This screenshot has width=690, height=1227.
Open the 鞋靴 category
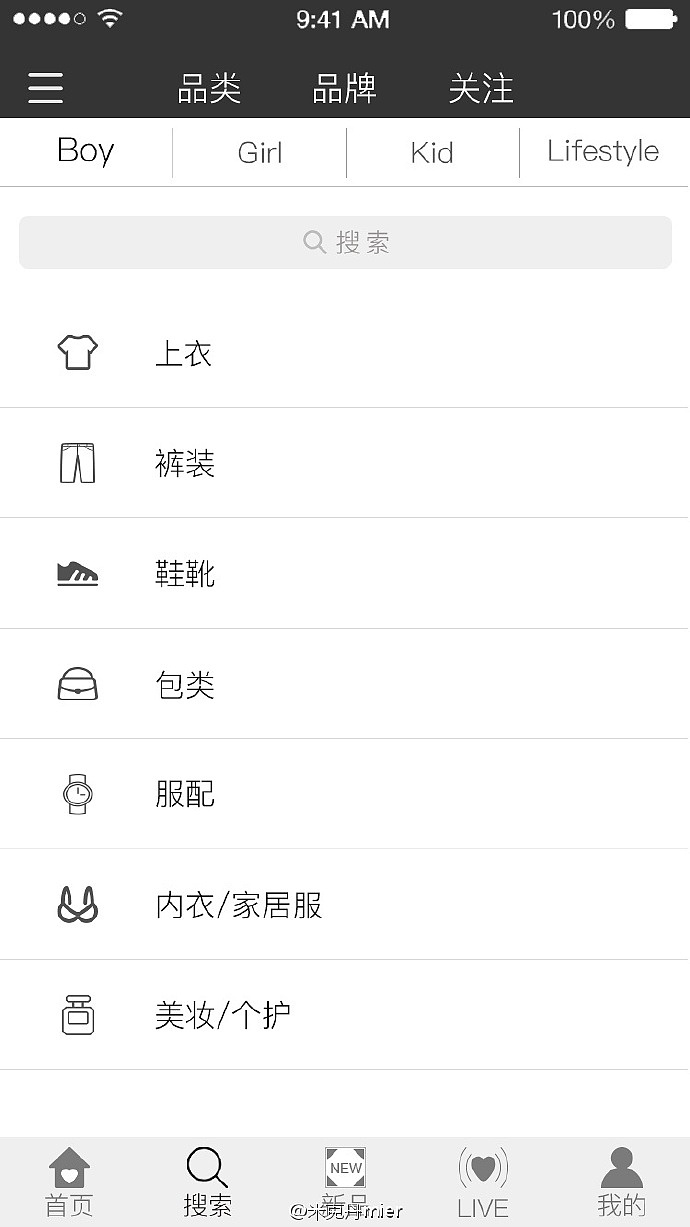pos(345,574)
